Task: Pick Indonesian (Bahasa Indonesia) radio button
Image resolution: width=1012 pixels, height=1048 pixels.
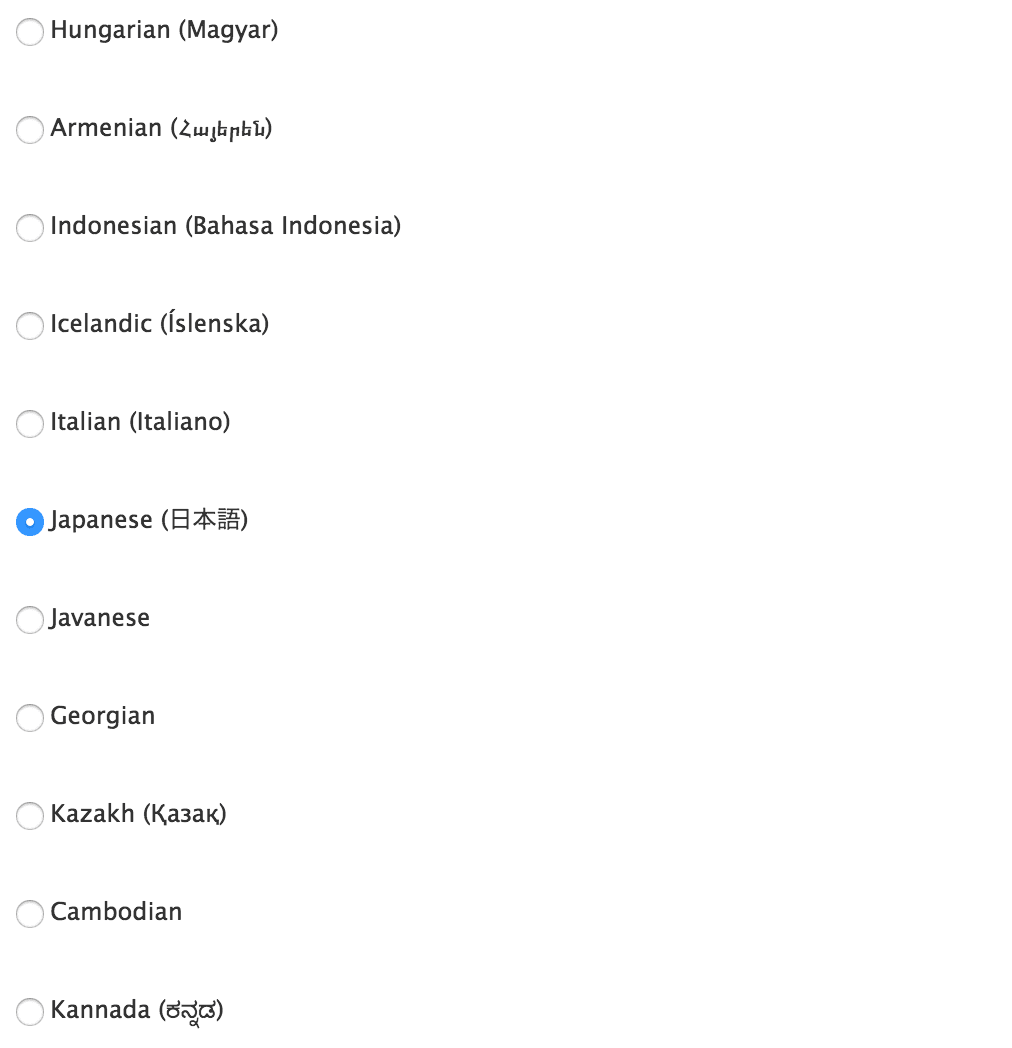Action: (x=30, y=228)
